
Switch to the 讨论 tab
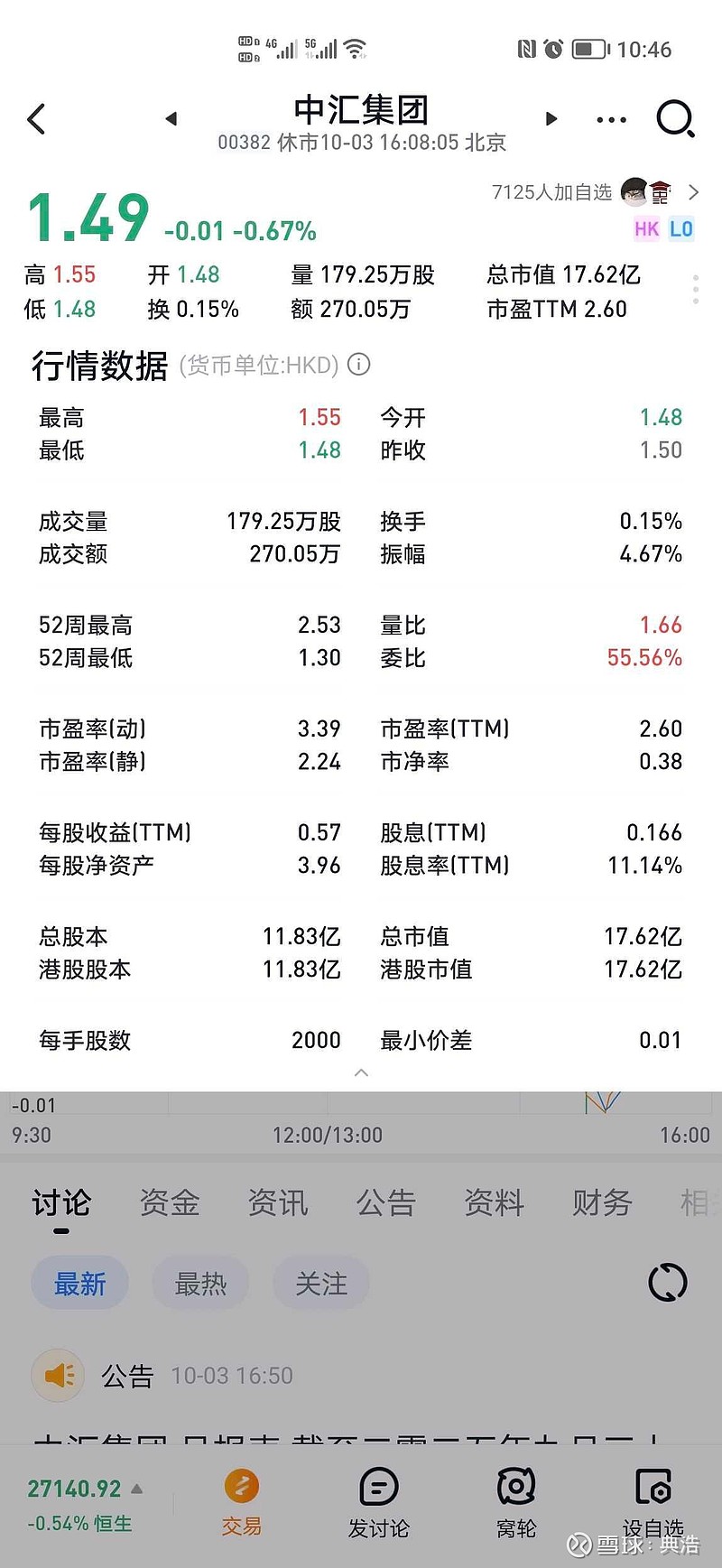pyautogui.click(x=61, y=1202)
